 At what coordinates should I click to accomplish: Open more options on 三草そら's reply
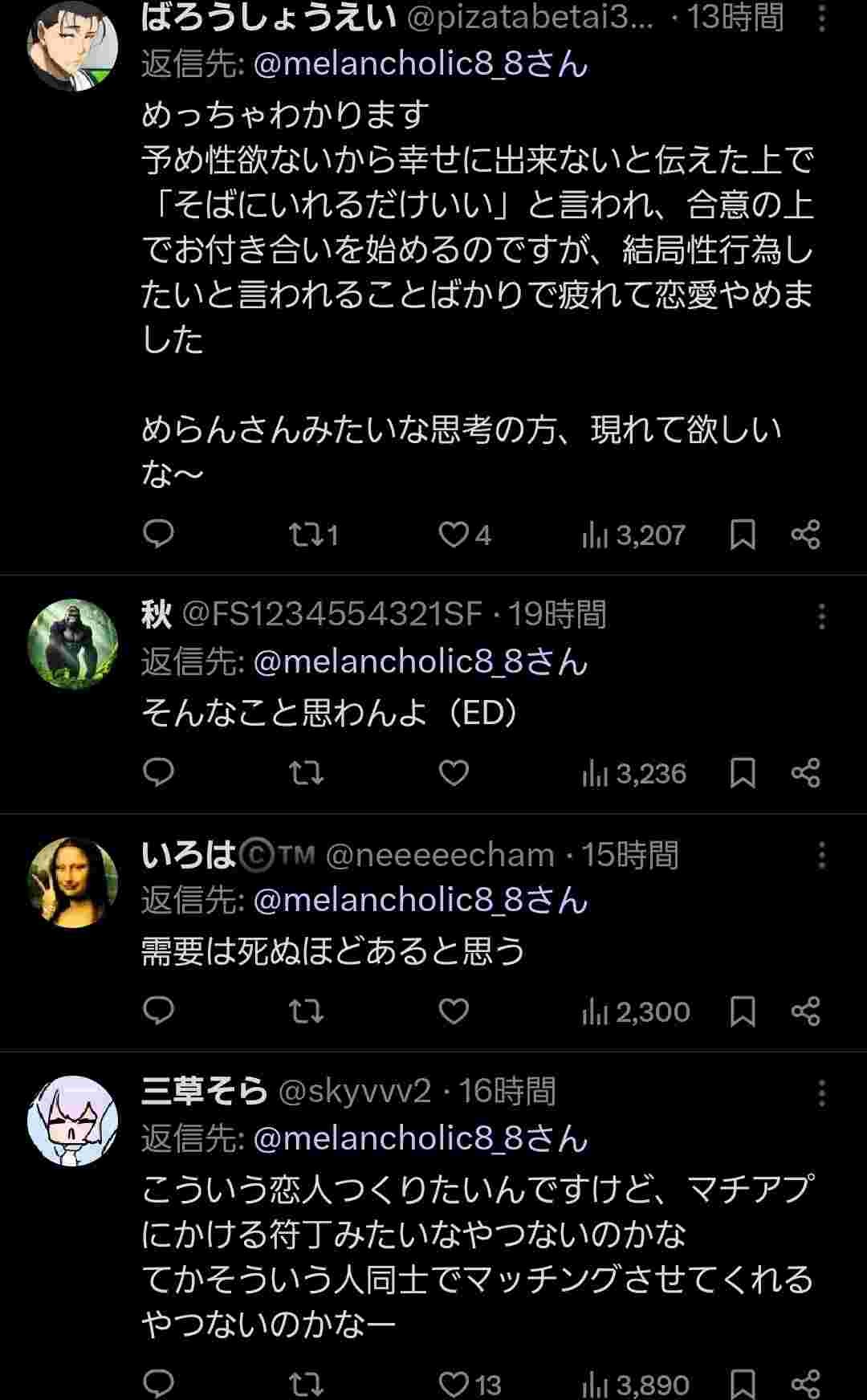click(x=821, y=1093)
